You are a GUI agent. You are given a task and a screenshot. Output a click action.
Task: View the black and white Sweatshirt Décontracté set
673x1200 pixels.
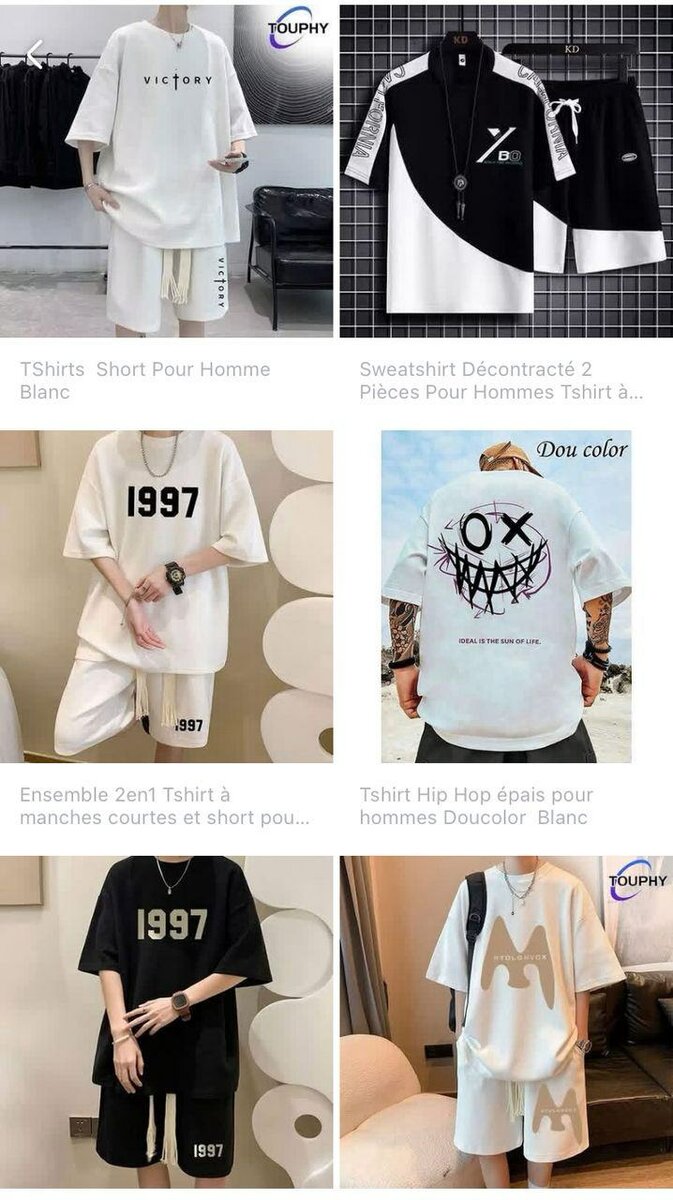click(505, 172)
